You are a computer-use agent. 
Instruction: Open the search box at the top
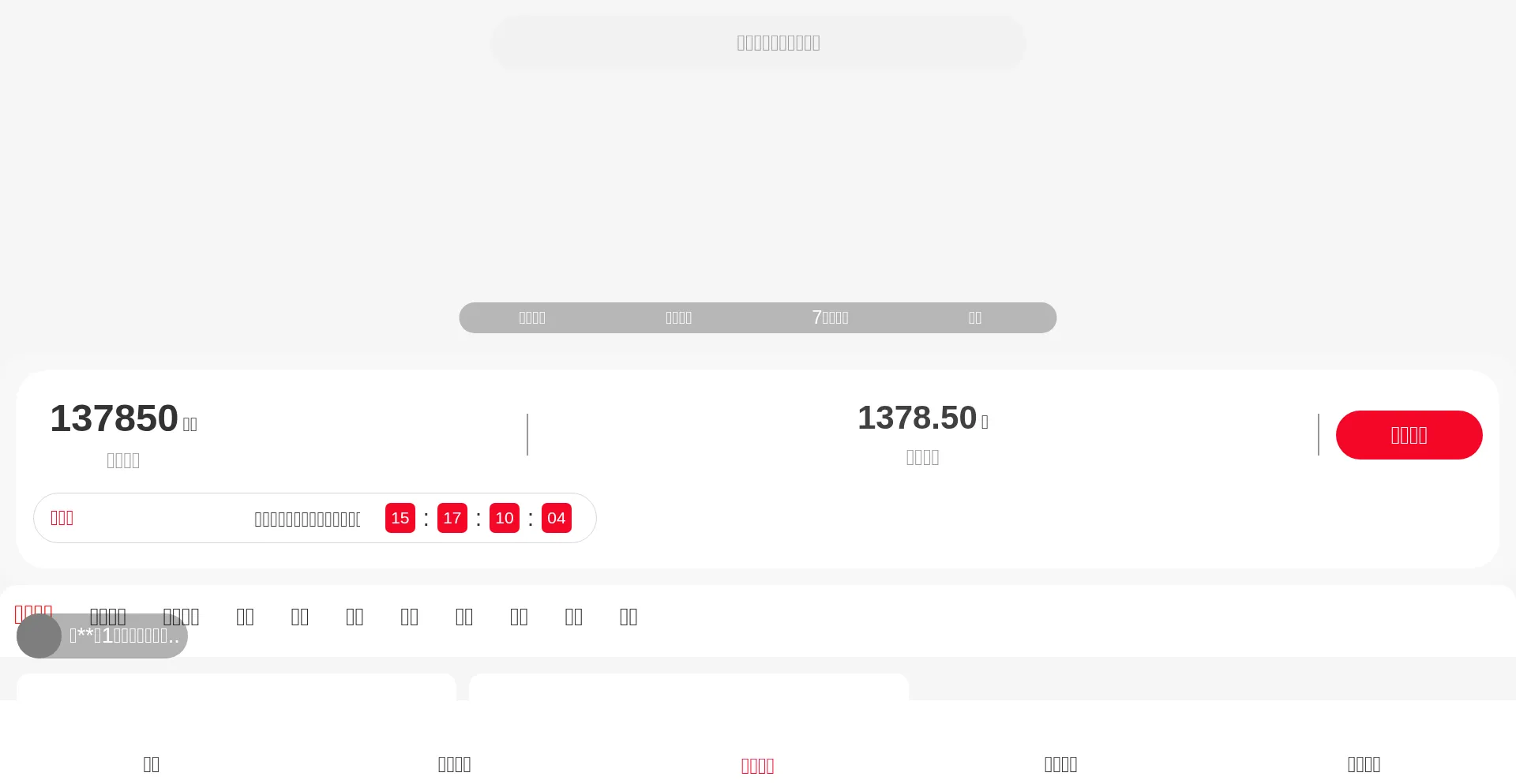(758, 43)
